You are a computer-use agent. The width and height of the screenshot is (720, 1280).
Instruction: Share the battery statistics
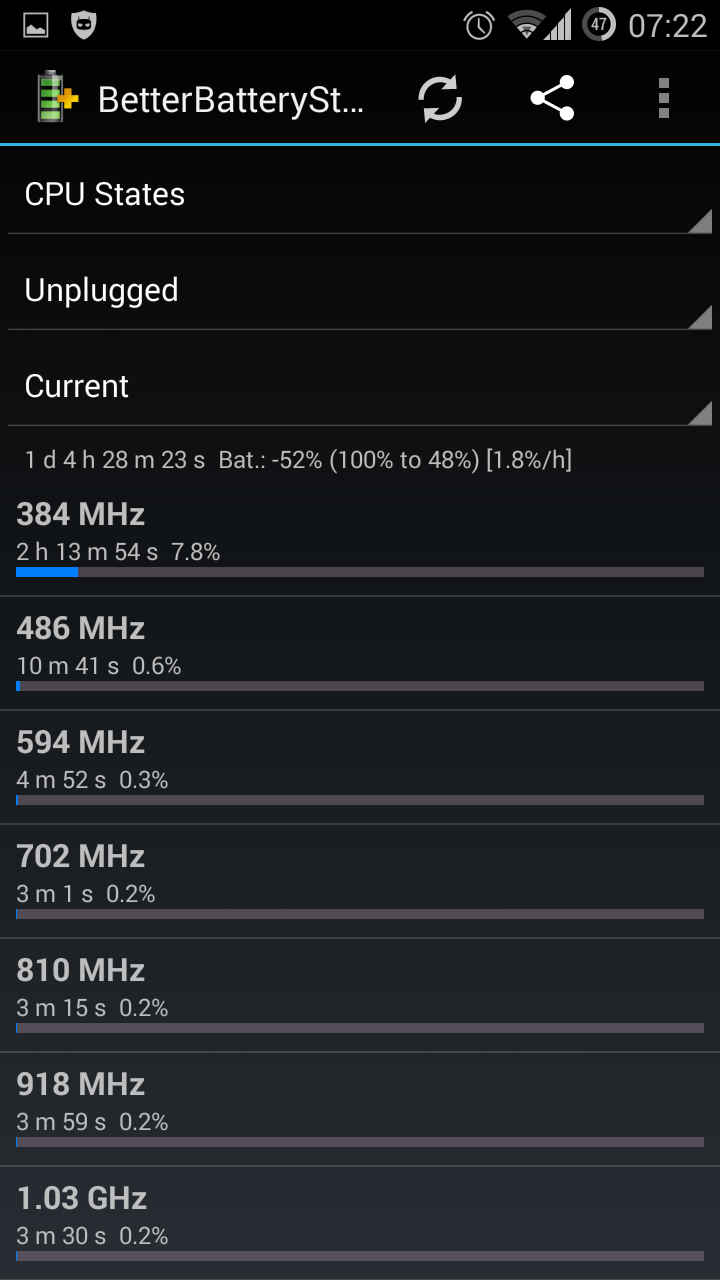[552, 98]
